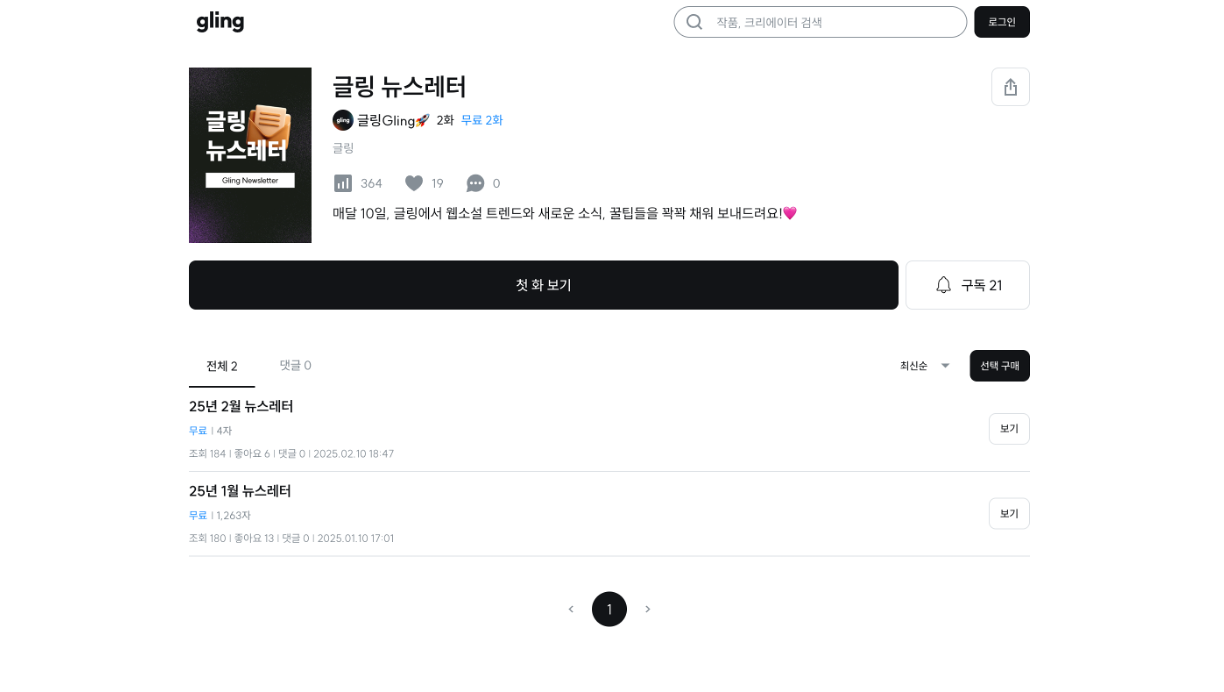This screenshot has height=692, width=1224.
Task: Tap the 로그인 button
Action: (x=1001, y=22)
